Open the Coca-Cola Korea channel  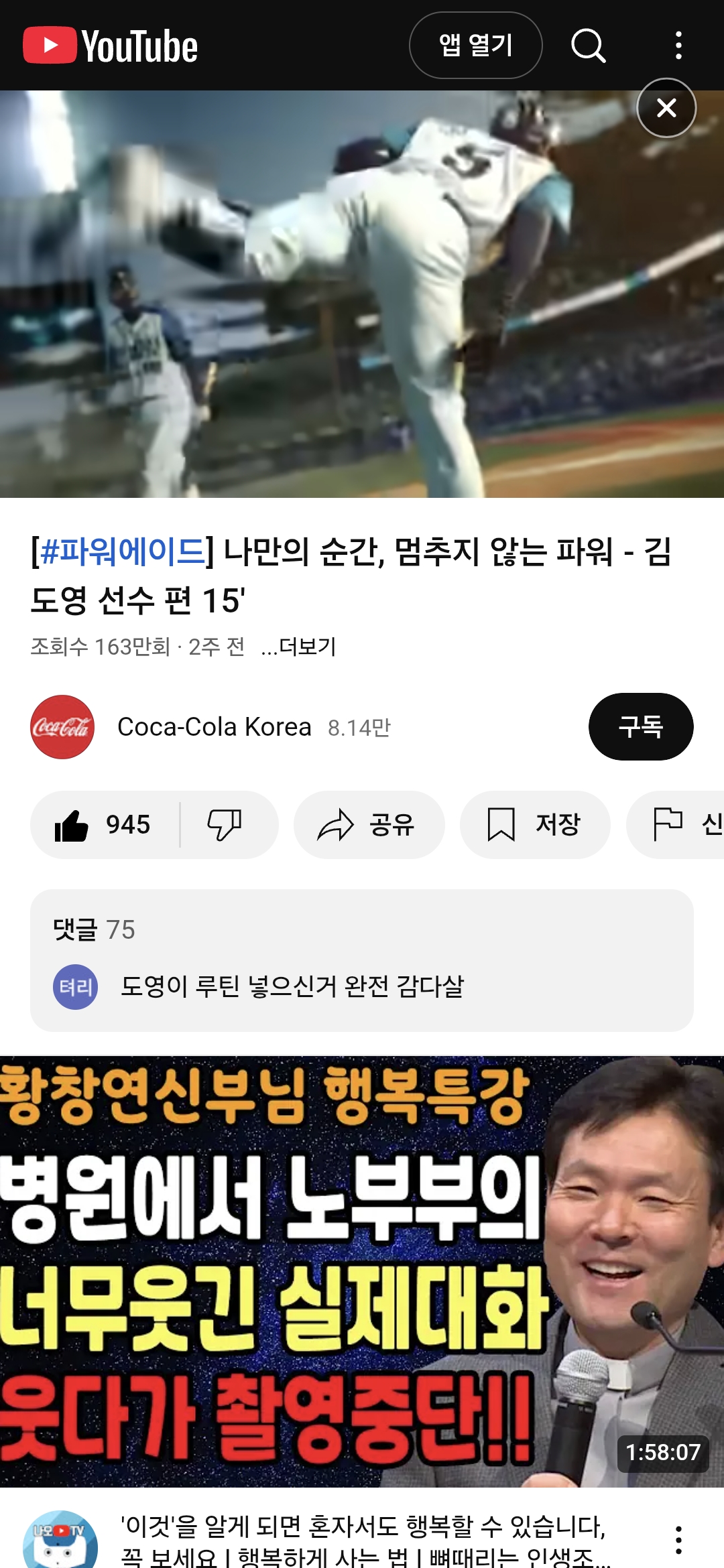tap(214, 727)
